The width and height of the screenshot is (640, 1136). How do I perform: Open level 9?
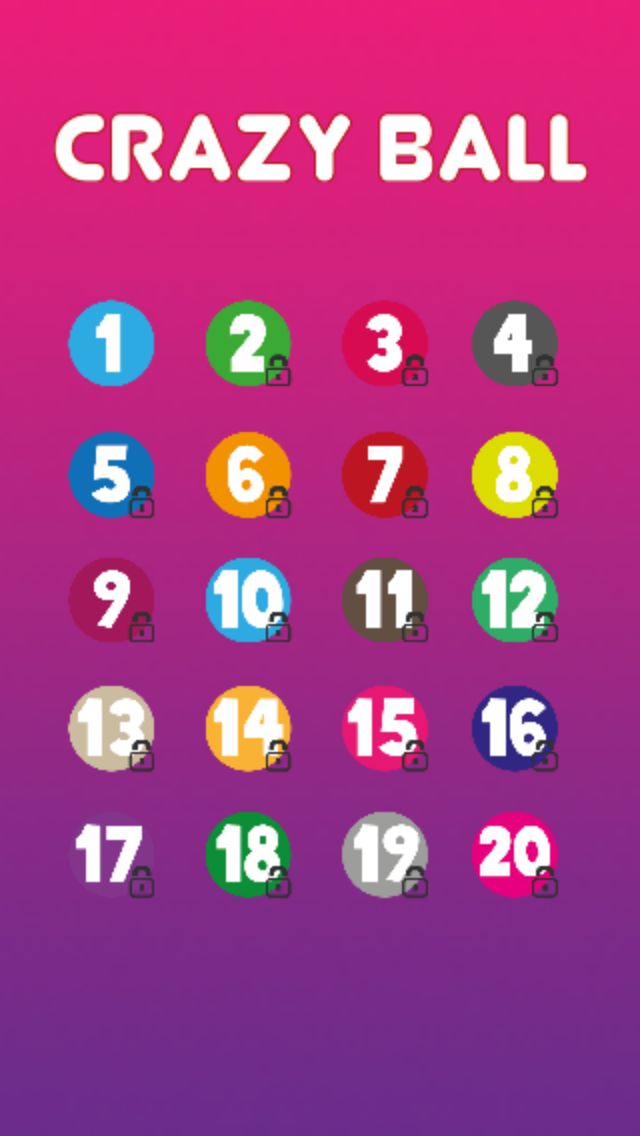coord(111,600)
